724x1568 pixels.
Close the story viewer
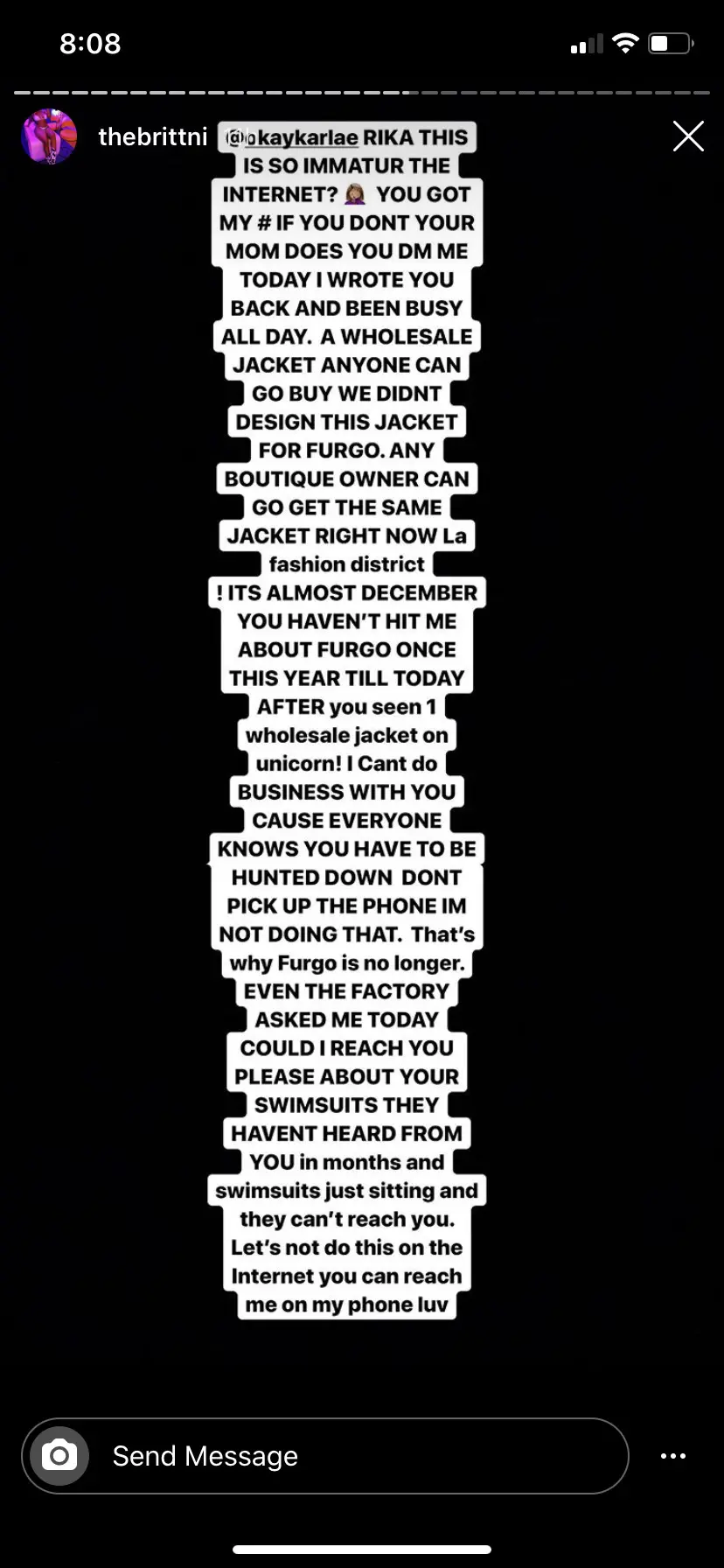(688, 136)
